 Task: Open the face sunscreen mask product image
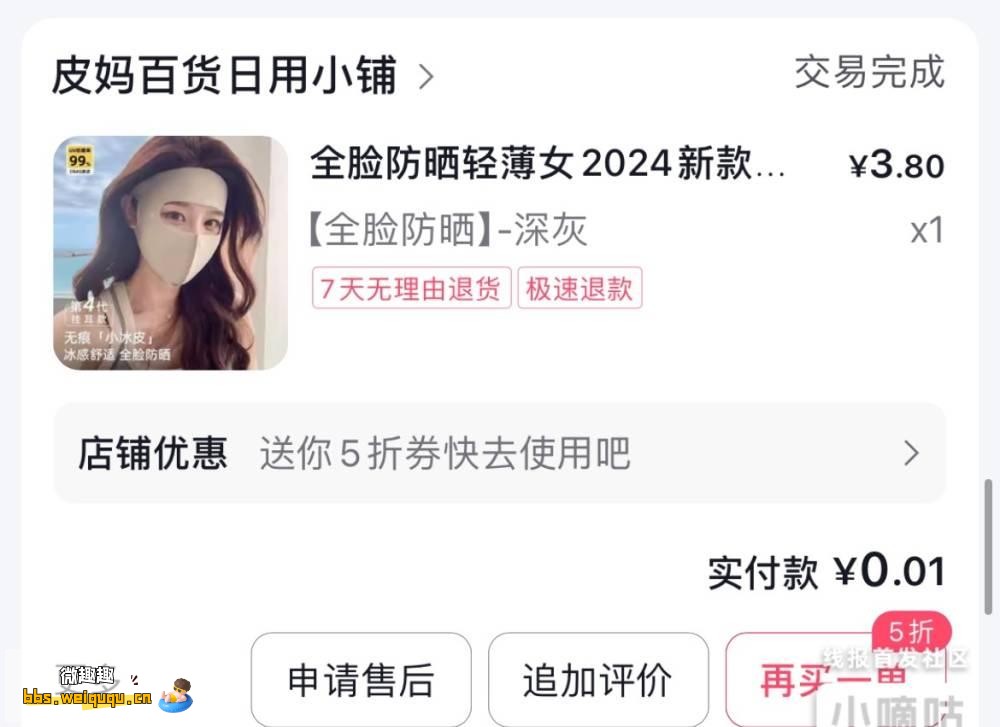tap(170, 252)
